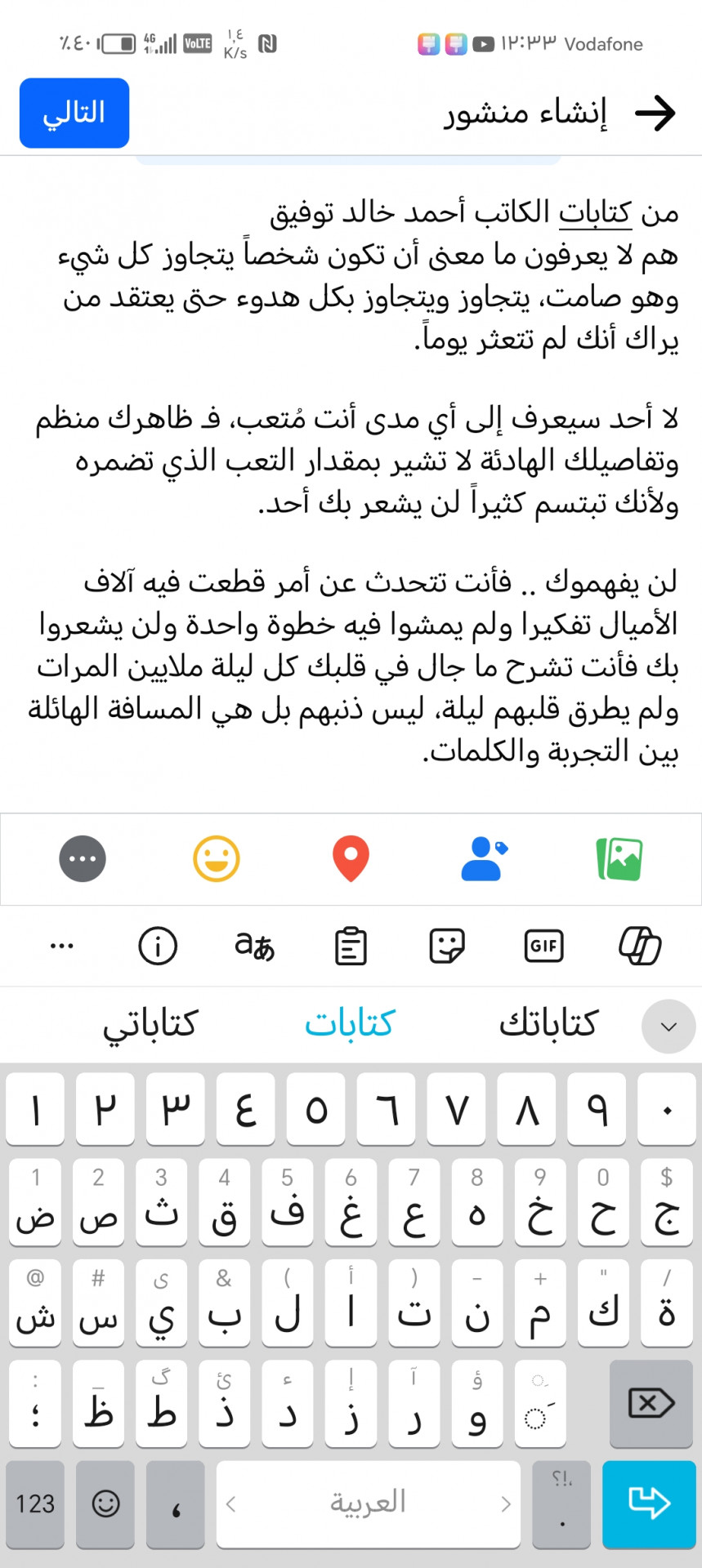
Task: Tap the التالي (Next) button
Action: click(74, 113)
